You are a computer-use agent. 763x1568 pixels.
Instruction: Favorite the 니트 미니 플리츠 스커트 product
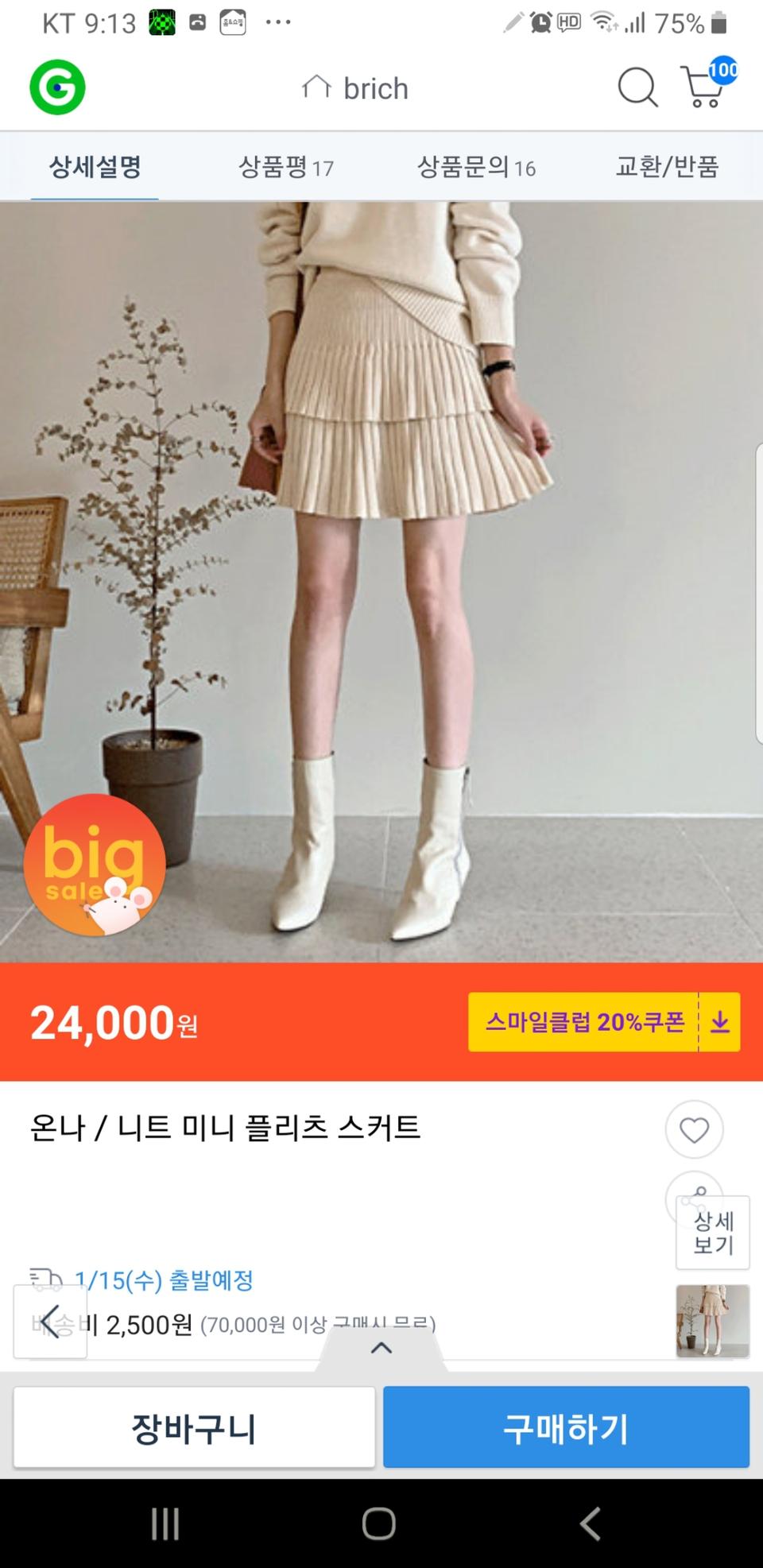pyautogui.click(x=693, y=1130)
